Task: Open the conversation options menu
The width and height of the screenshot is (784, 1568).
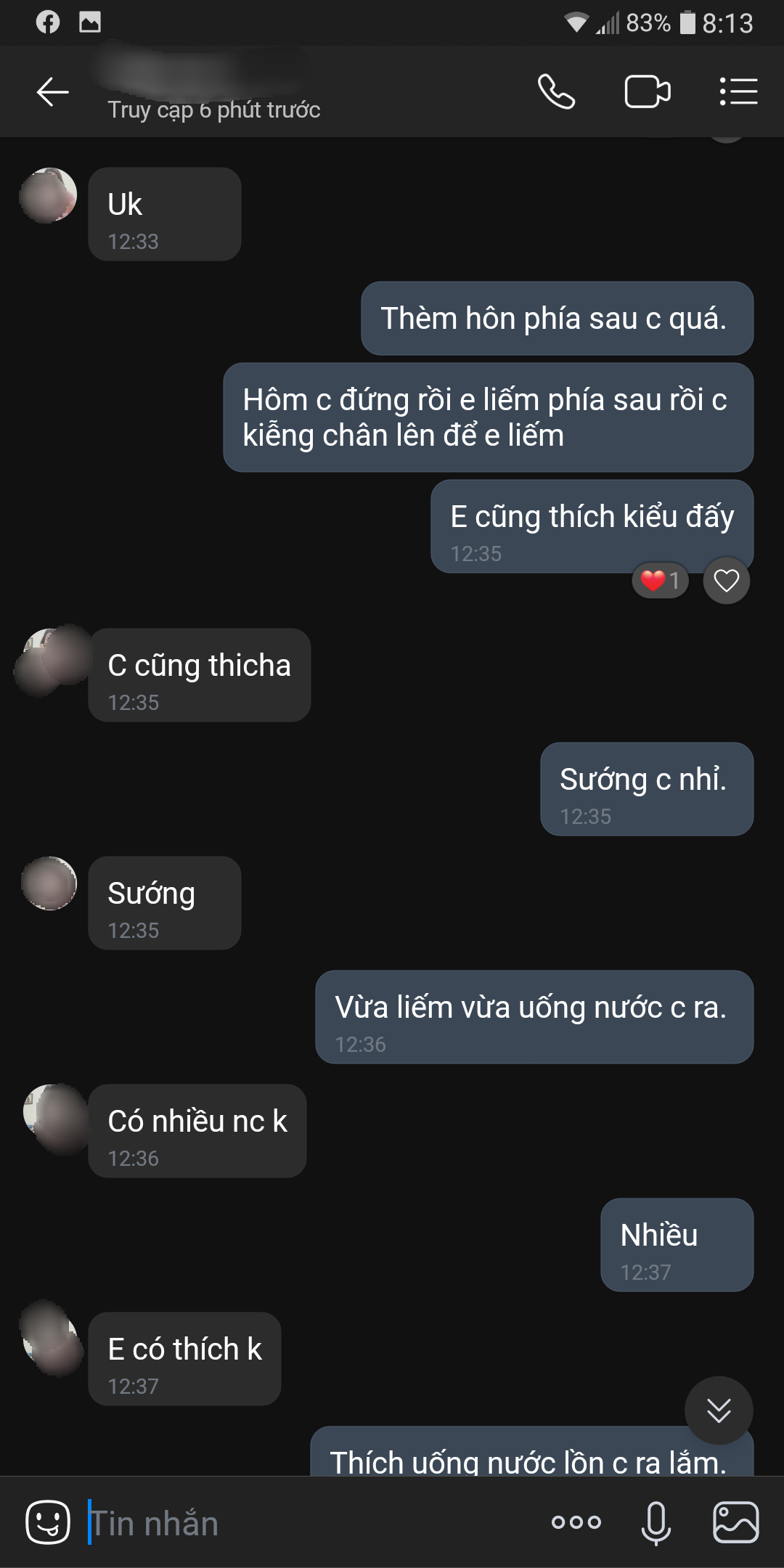Action: (738, 92)
